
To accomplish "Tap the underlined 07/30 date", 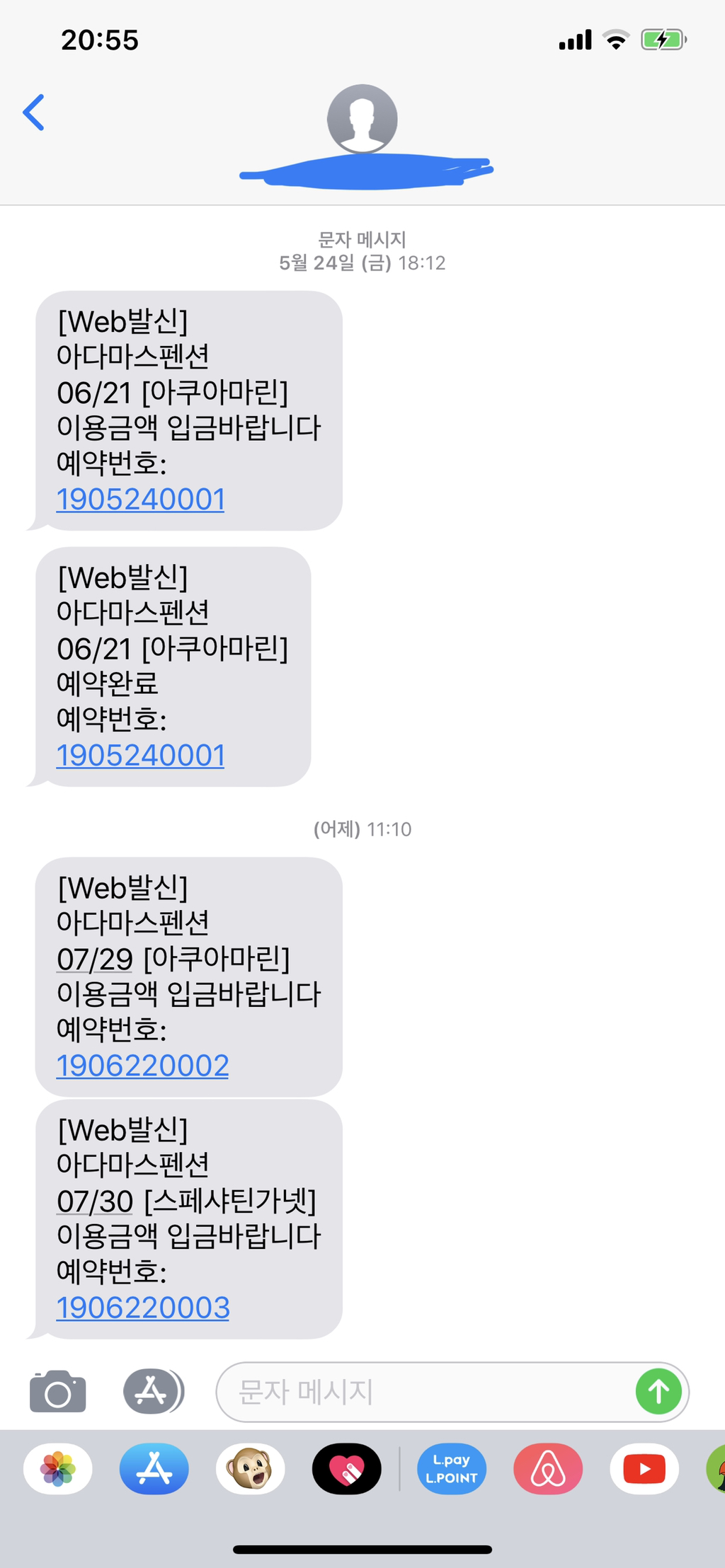I will pyautogui.click(x=95, y=1201).
